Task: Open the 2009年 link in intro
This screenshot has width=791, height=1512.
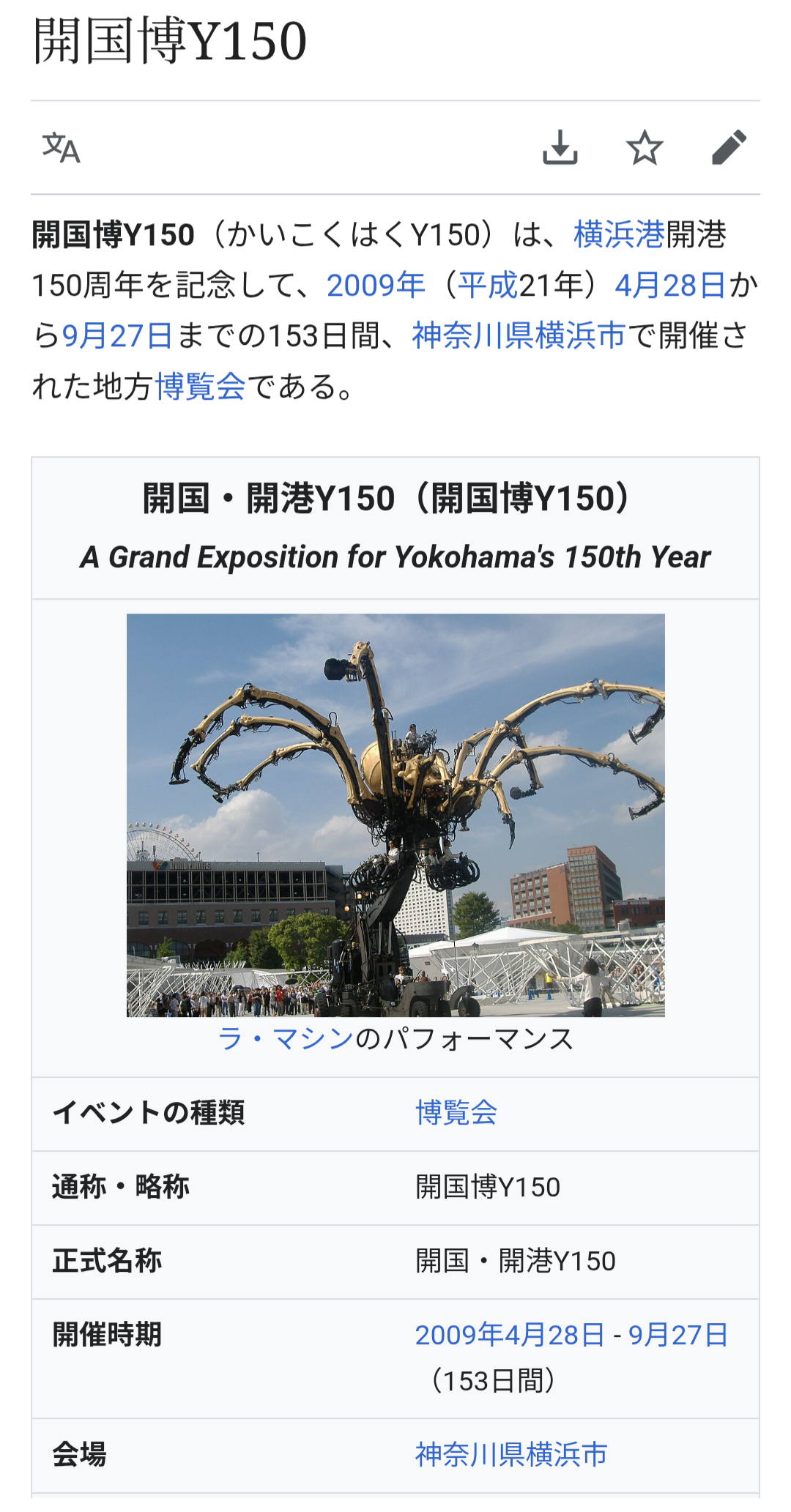Action: point(376,286)
